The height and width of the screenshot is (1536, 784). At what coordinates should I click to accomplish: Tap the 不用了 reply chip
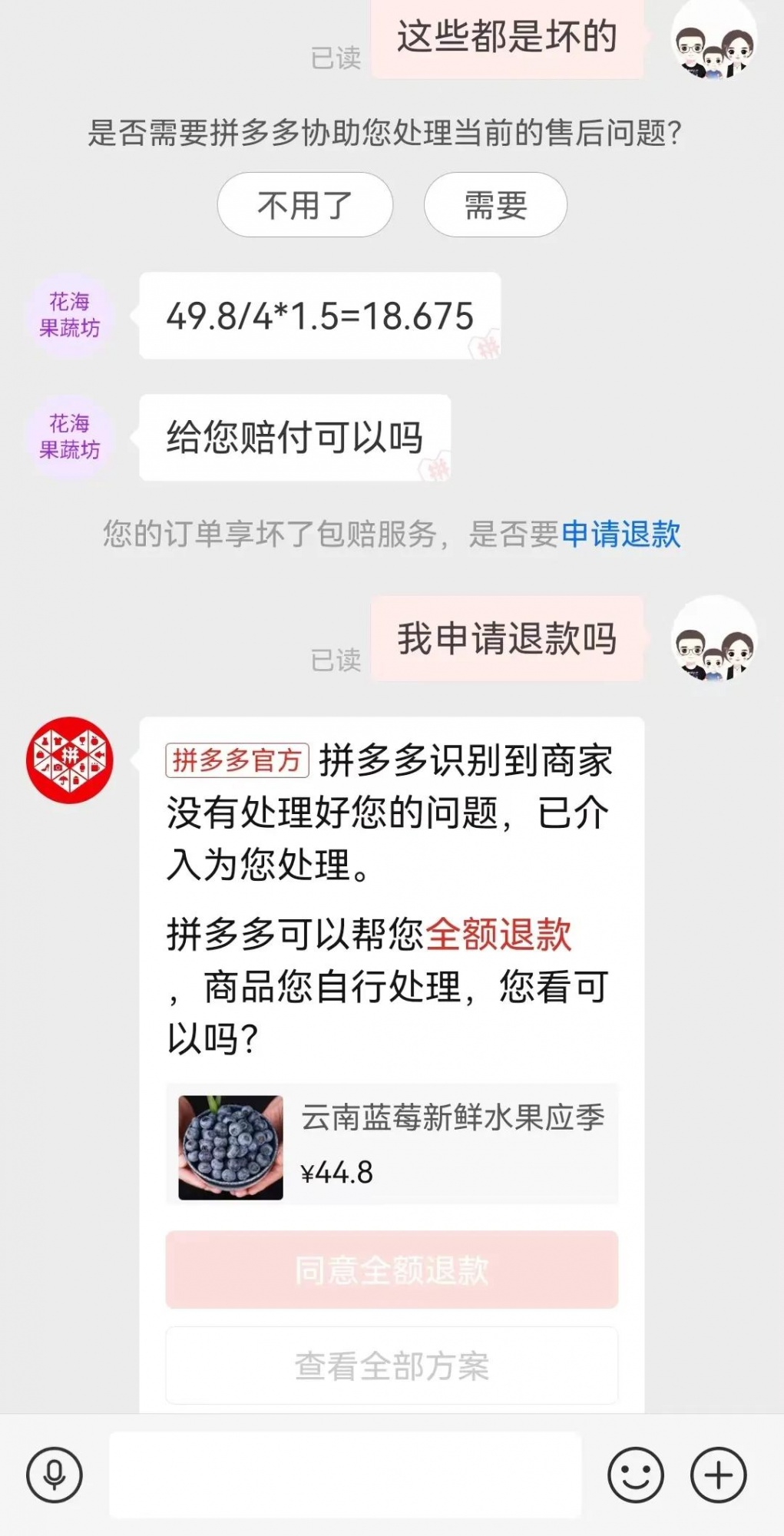(305, 205)
